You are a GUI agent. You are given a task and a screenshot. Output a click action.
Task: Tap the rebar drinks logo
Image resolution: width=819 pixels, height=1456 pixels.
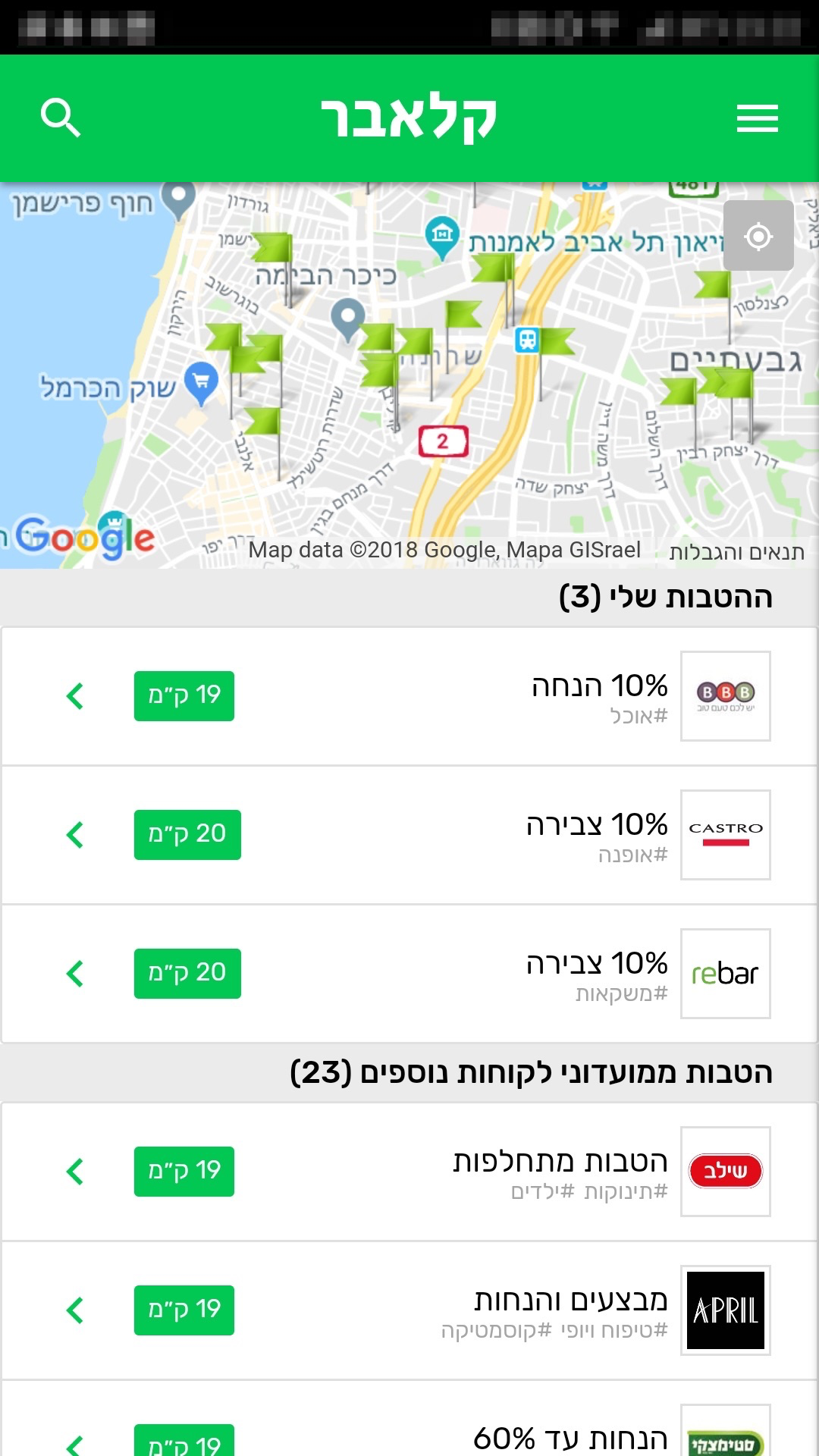(x=725, y=973)
